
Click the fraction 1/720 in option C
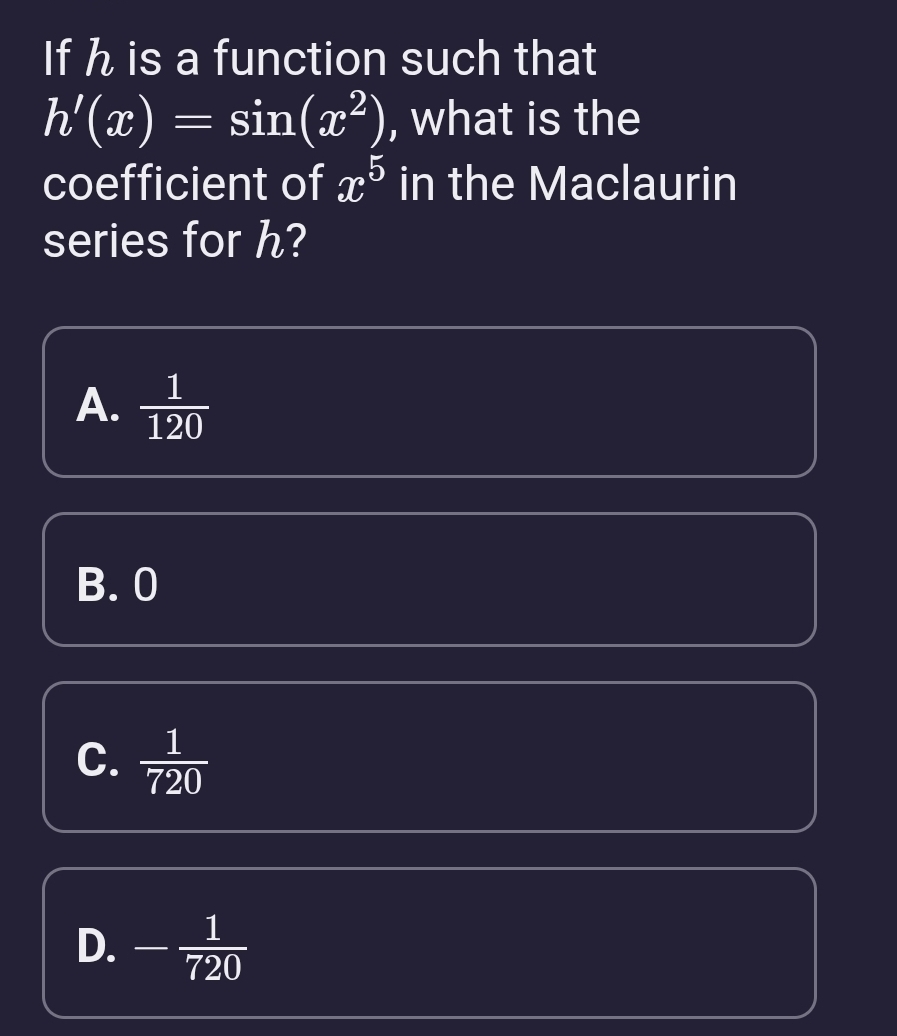[175, 760]
